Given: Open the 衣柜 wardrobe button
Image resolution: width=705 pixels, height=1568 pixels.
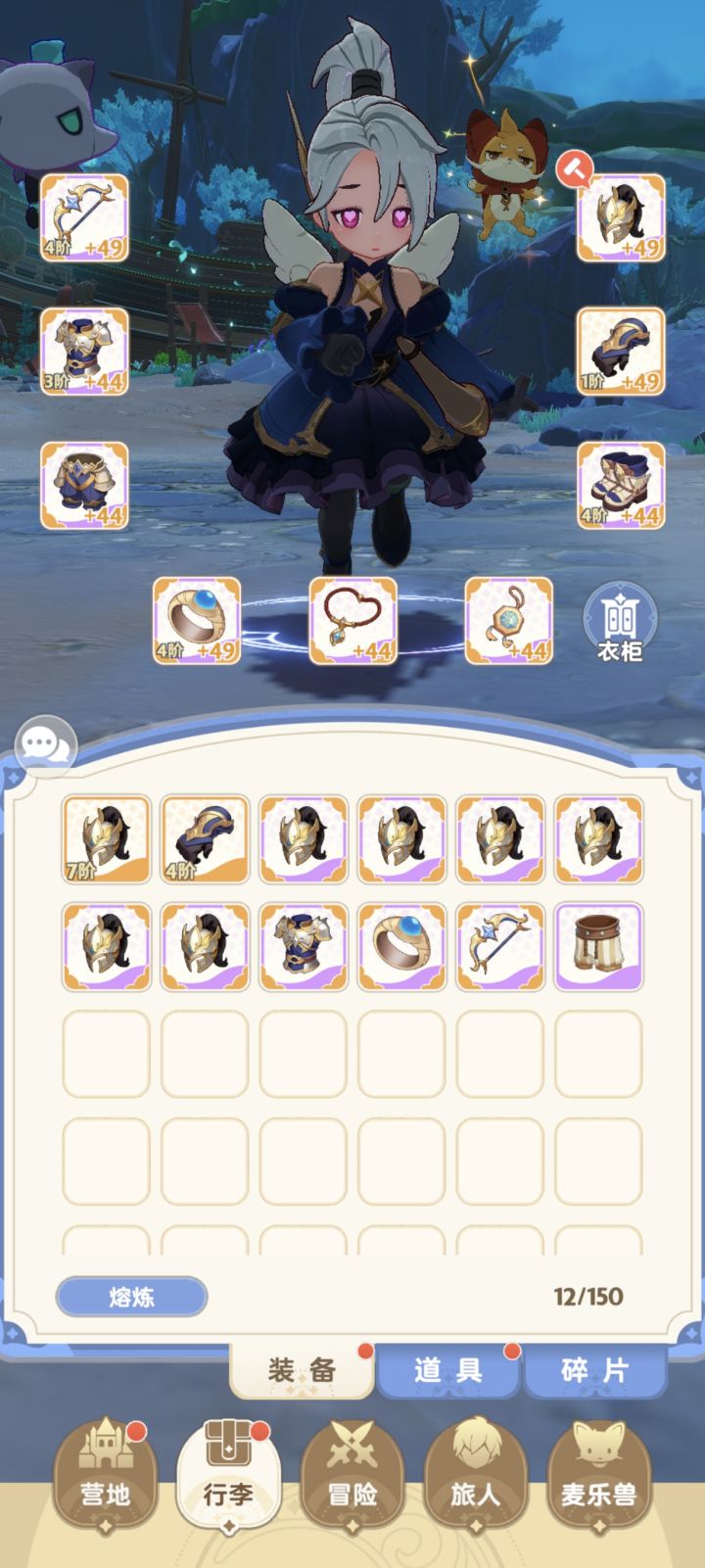Looking at the screenshot, I should tap(620, 622).
